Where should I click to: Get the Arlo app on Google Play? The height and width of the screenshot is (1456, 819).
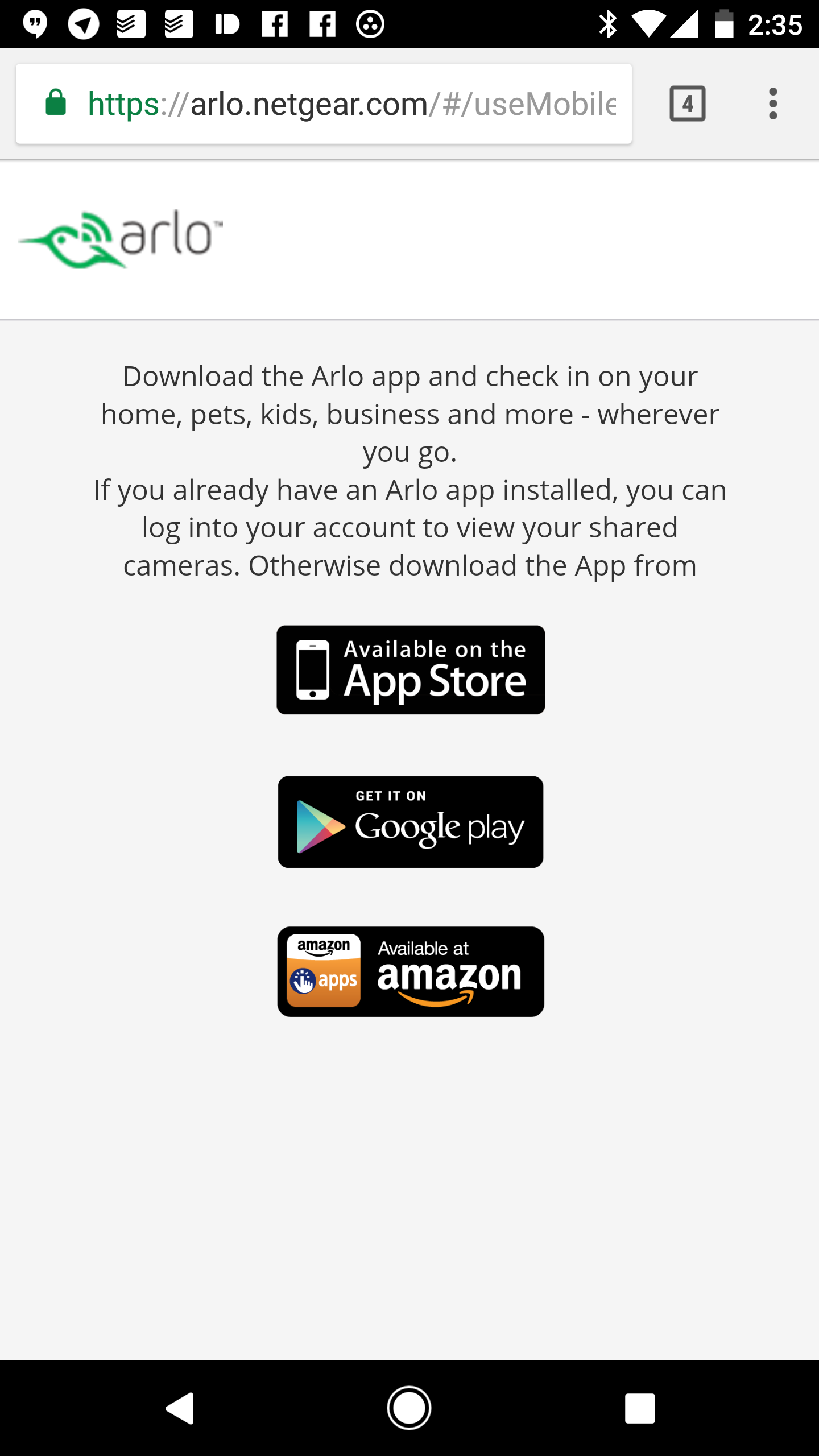tap(411, 822)
